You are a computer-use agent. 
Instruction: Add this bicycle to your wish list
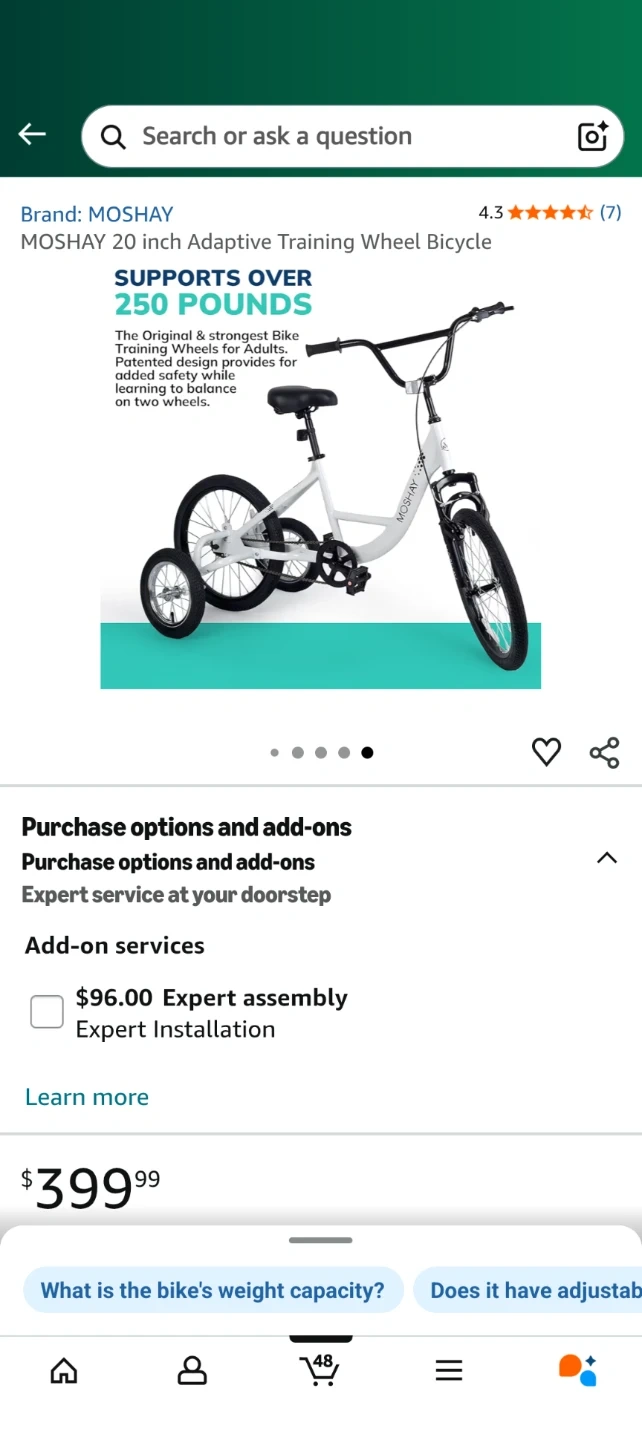[x=546, y=752]
